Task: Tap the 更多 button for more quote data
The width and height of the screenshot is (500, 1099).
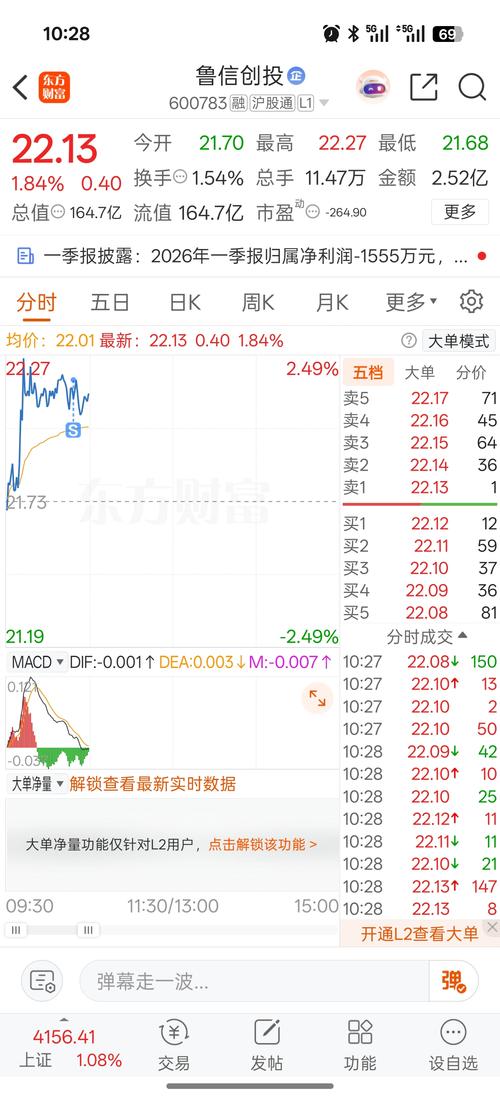Action: (x=460, y=211)
